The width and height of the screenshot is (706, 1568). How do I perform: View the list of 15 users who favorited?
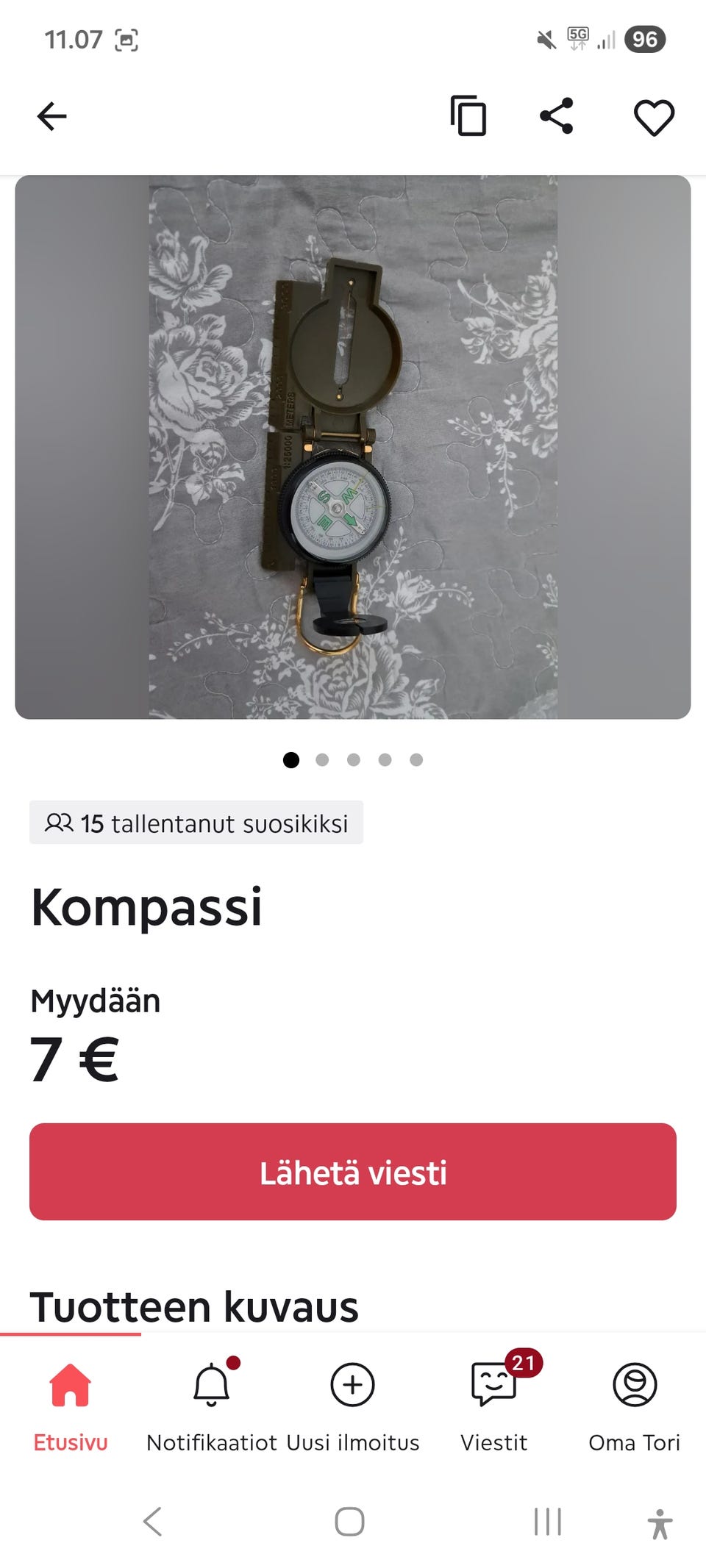(196, 823)
